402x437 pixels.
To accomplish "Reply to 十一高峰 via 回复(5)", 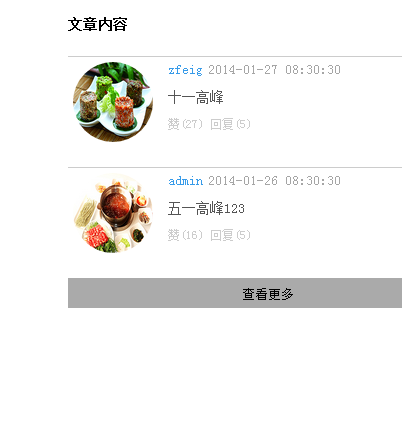I will (x=230, y=124).
